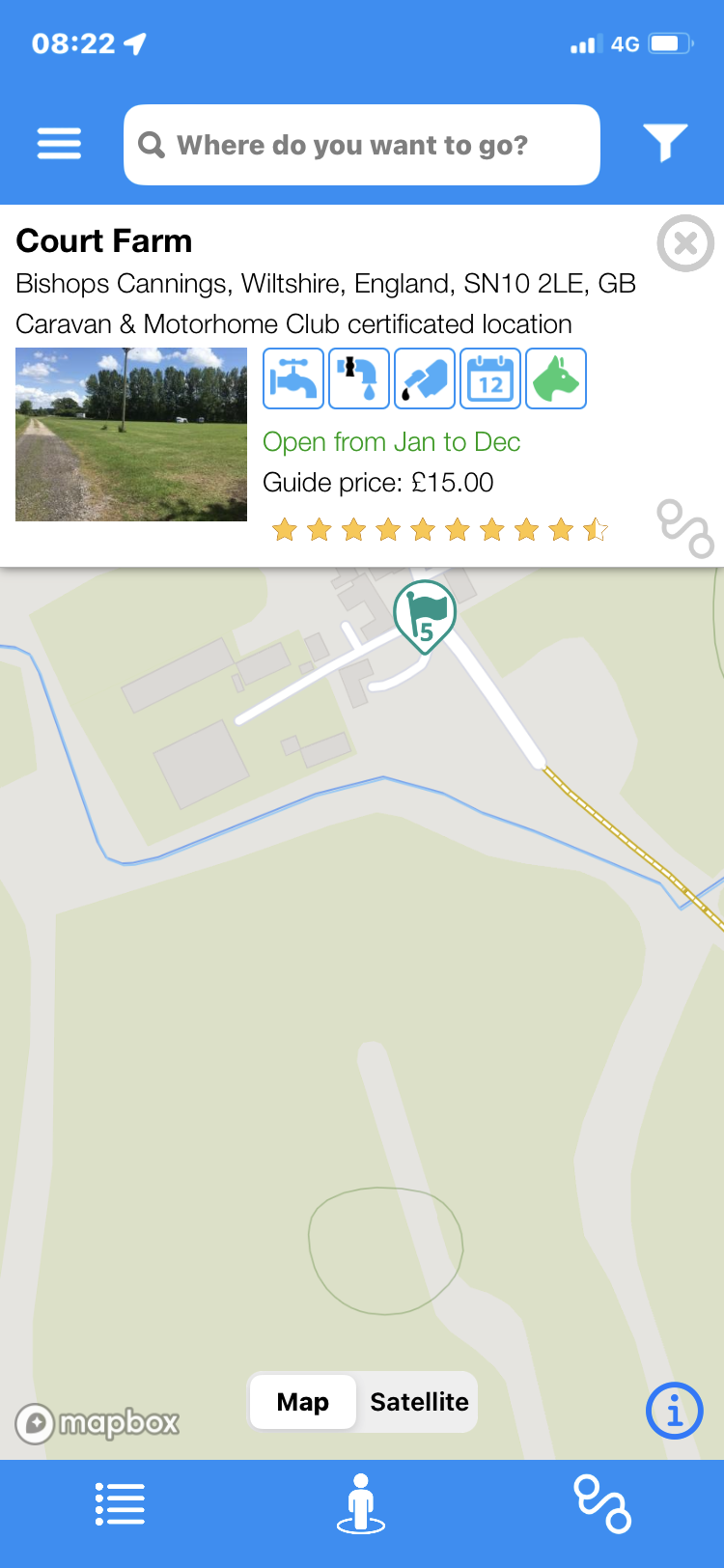The width and height of the screenshot is (724, 1568).
Task: Tap the chemical toilet disposal icon
Action: 425,378
